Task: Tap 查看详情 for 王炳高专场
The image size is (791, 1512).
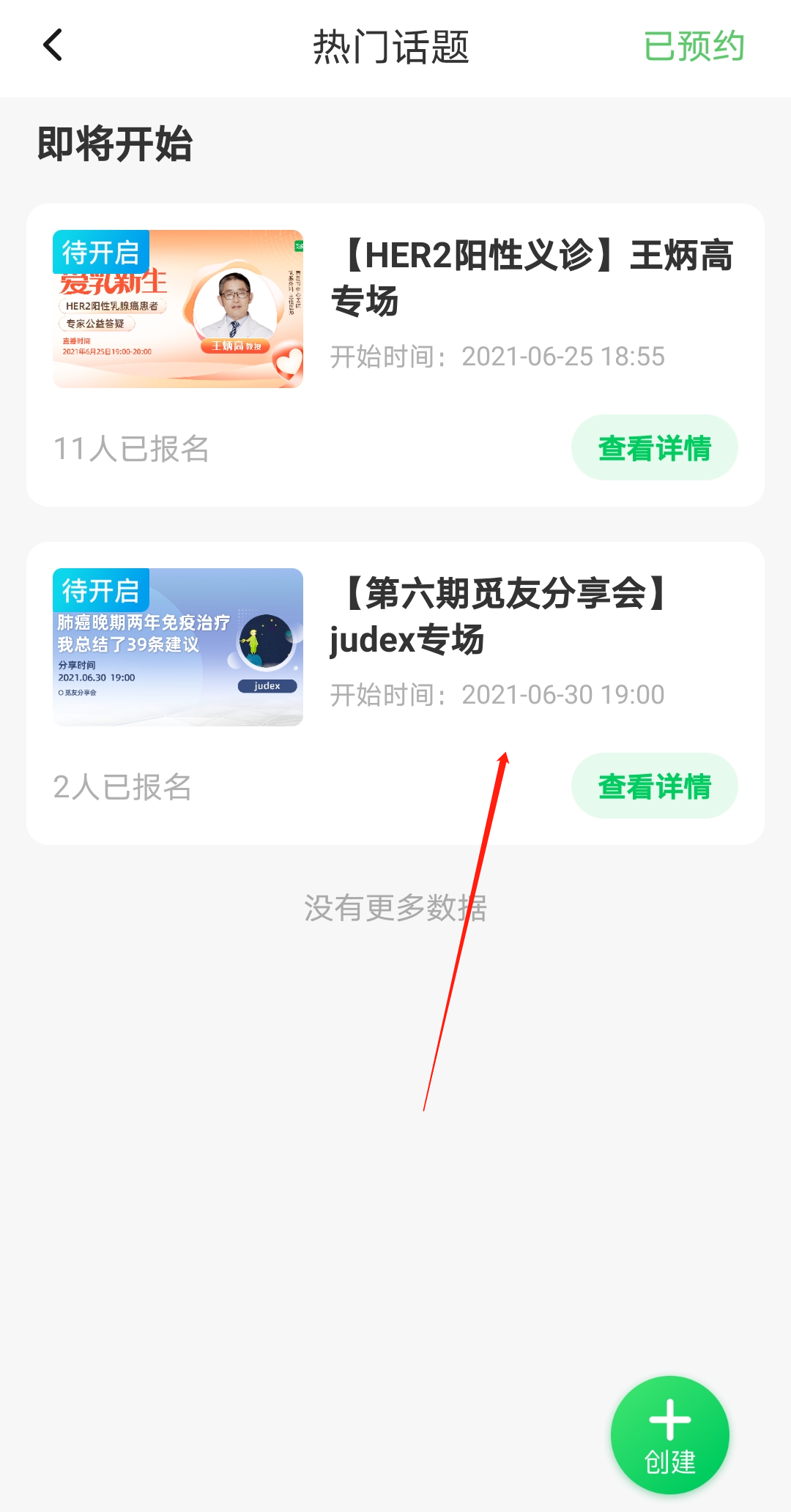Action: click(654, 447)
